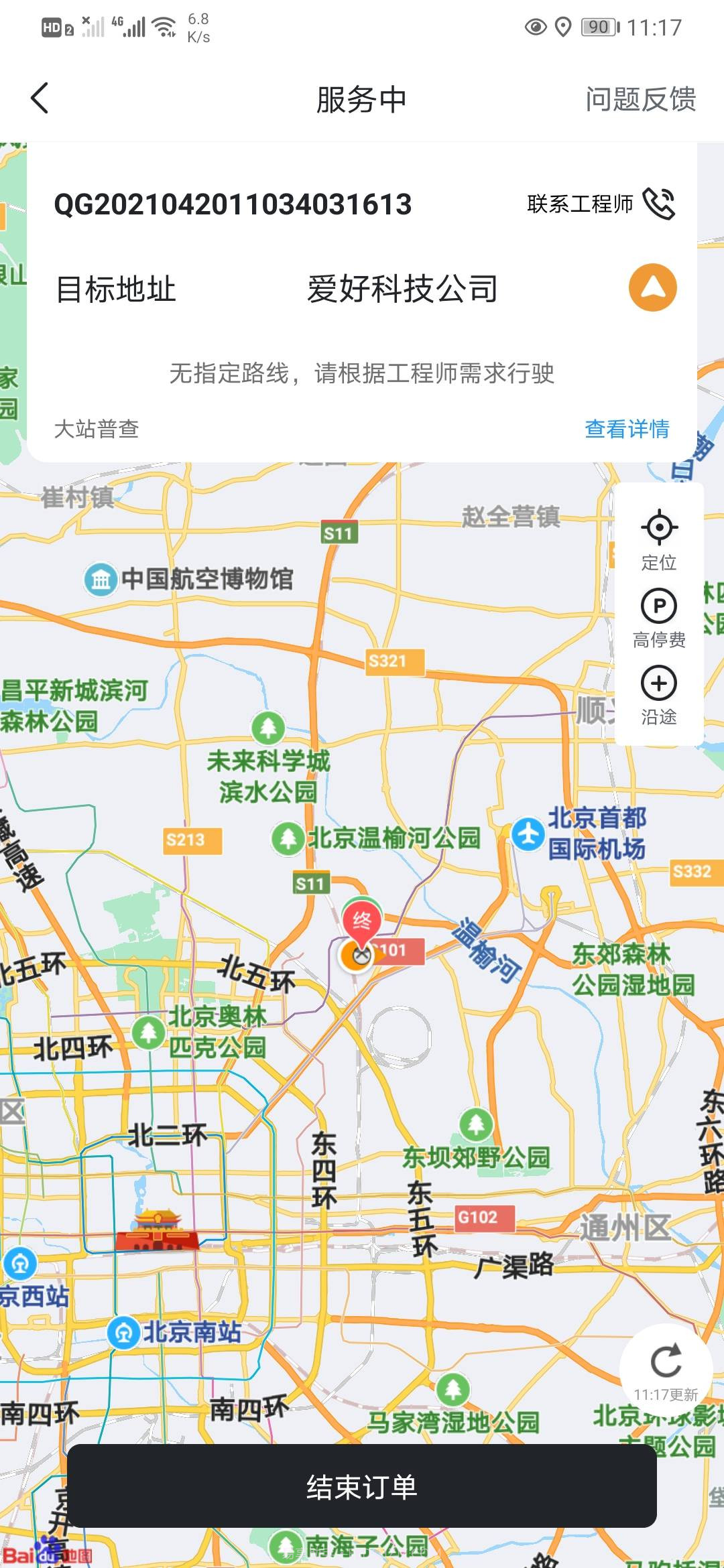Tap the 高停费 parking fee icon

point(658,605)
